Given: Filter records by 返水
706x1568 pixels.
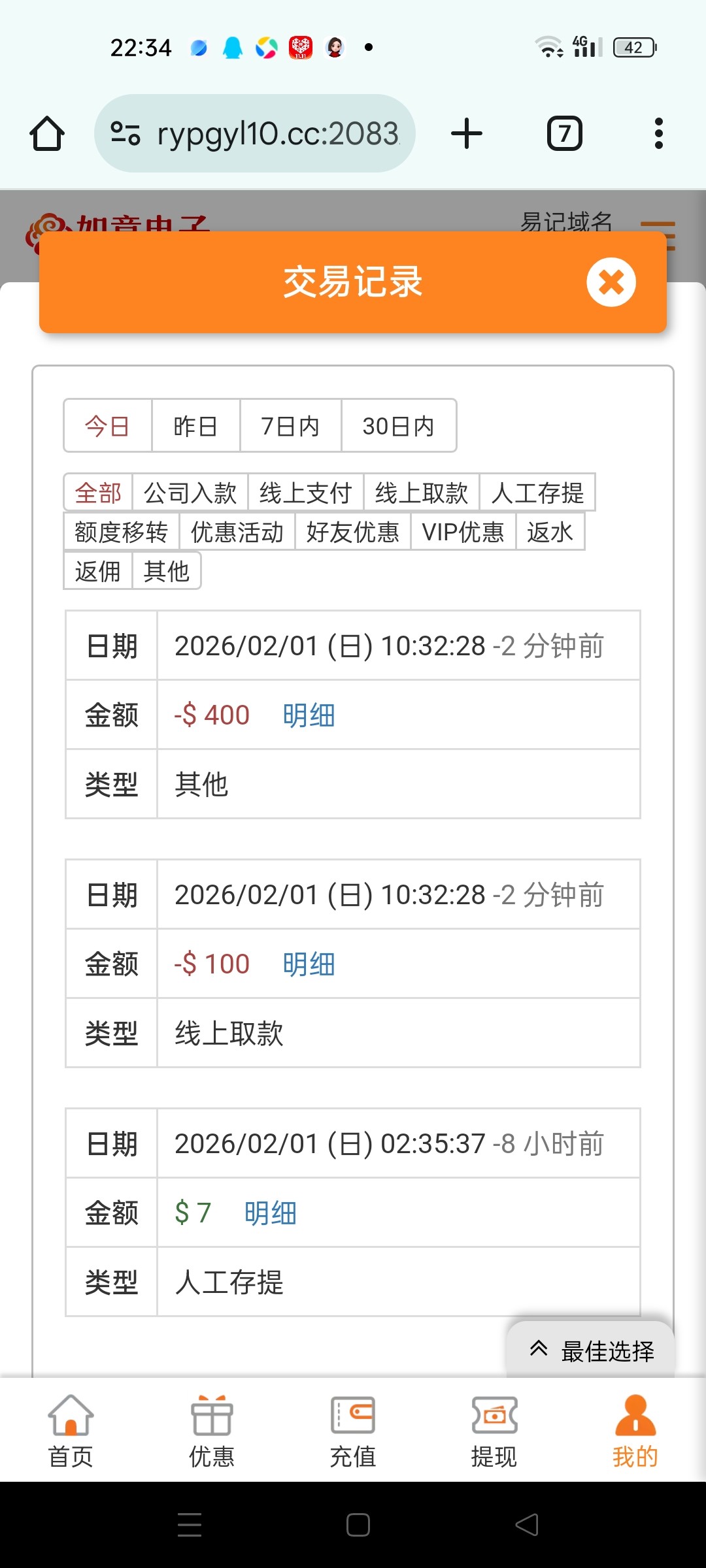Looking at the screenshot, I should coord(550,532).
